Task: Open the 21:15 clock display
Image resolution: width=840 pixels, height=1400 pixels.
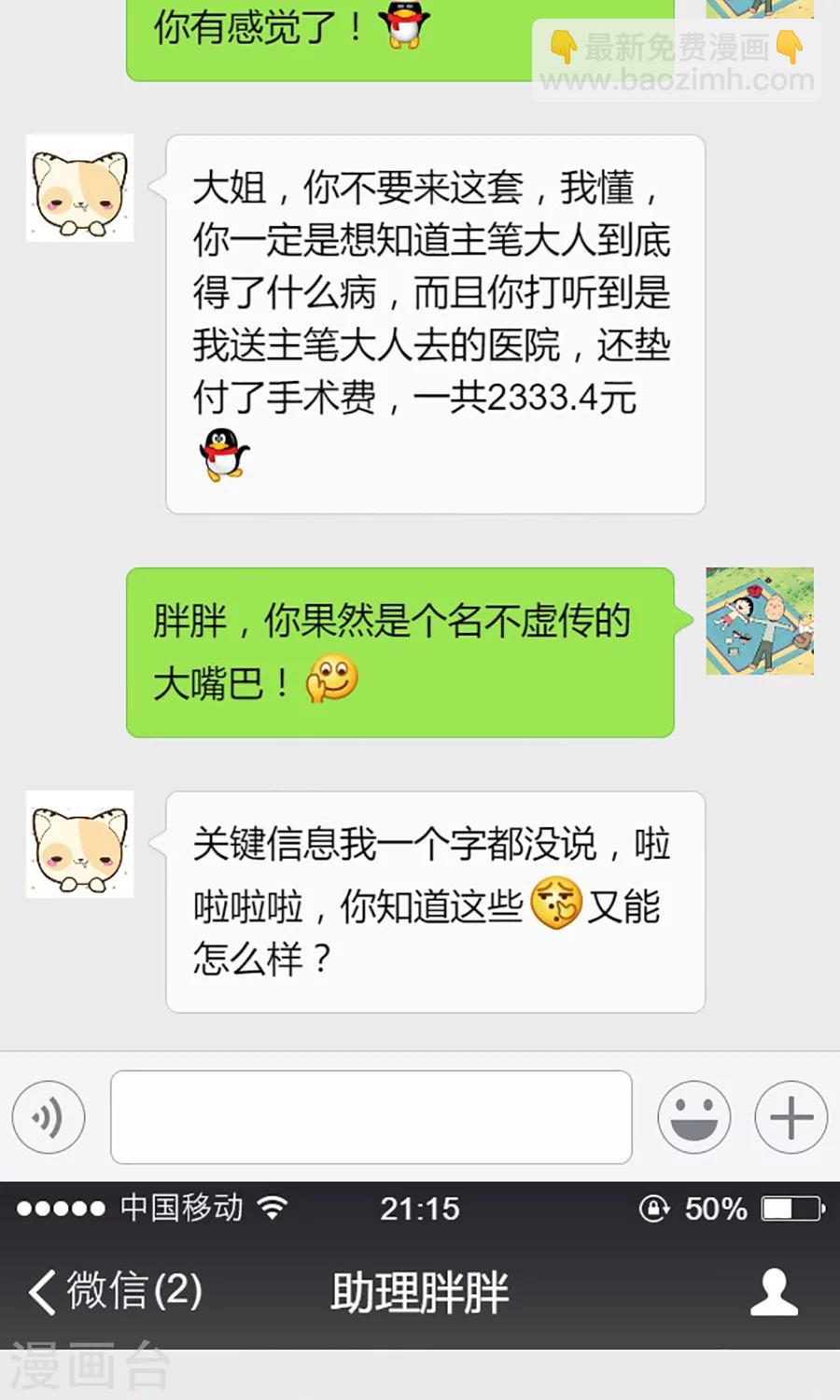Action: coord(420,1208)
